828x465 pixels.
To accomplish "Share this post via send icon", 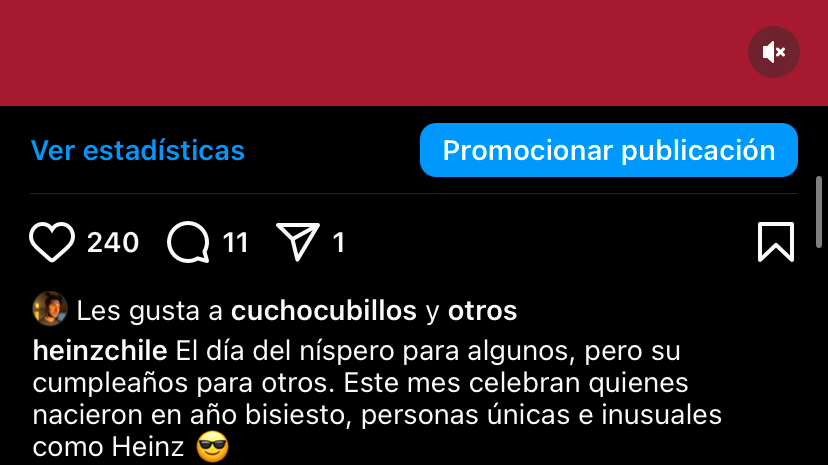I will click(x=297, y=243).
